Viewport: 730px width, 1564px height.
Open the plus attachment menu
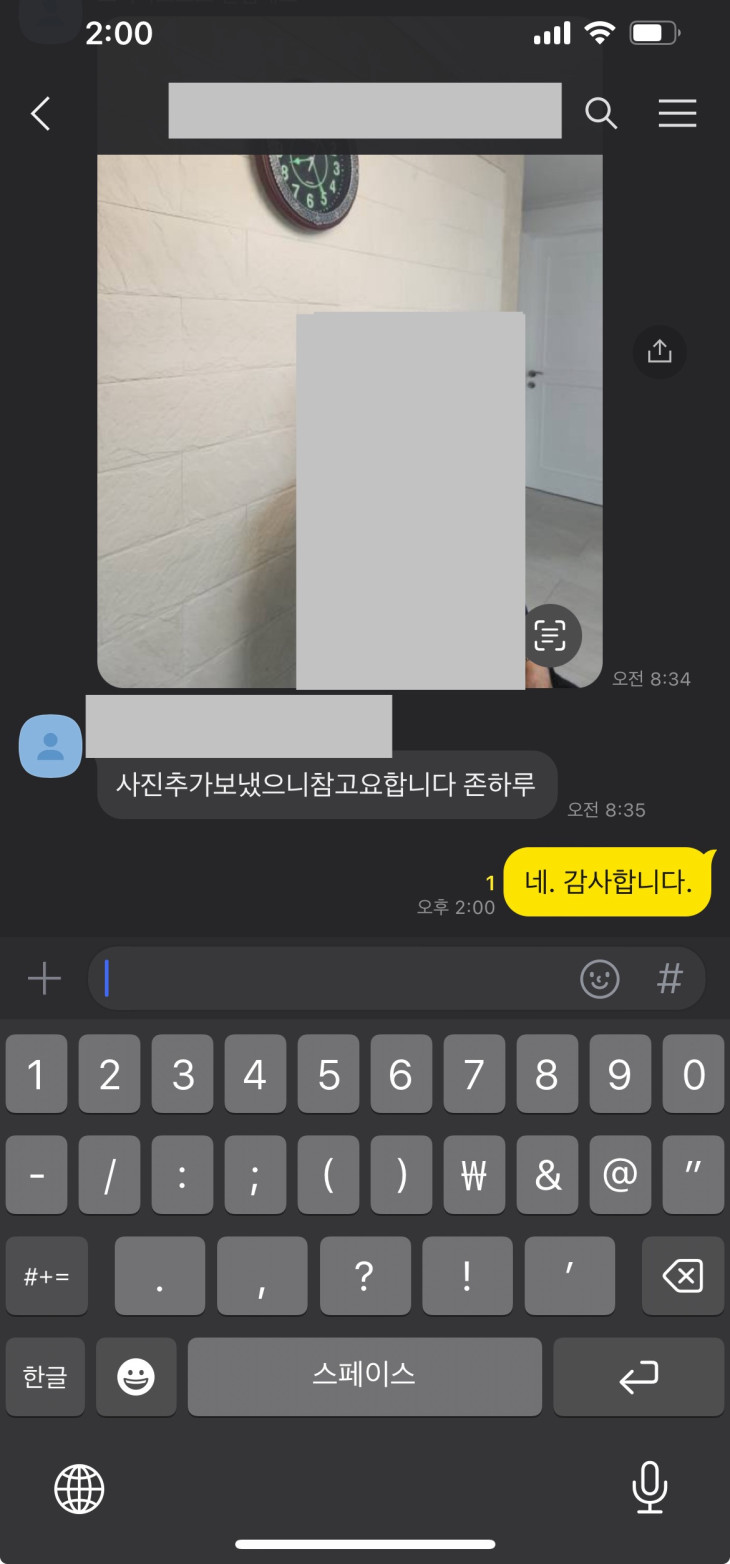point(44,979)
